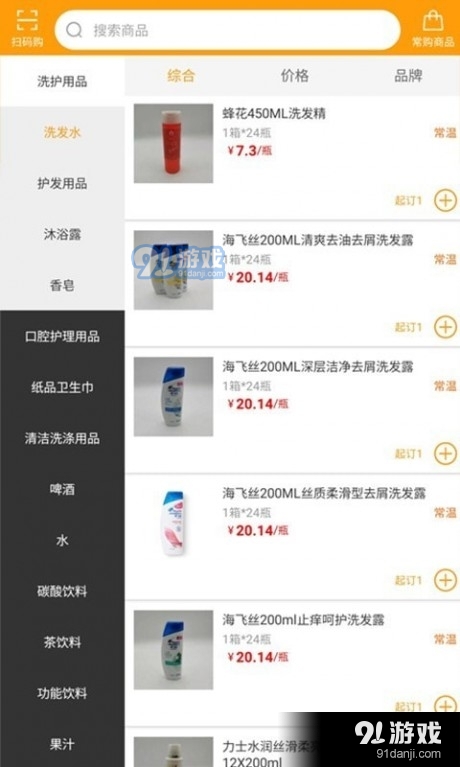Select the 综合 sort tab
The height and width of the screenshot is (767, 460).
point(181,76)
